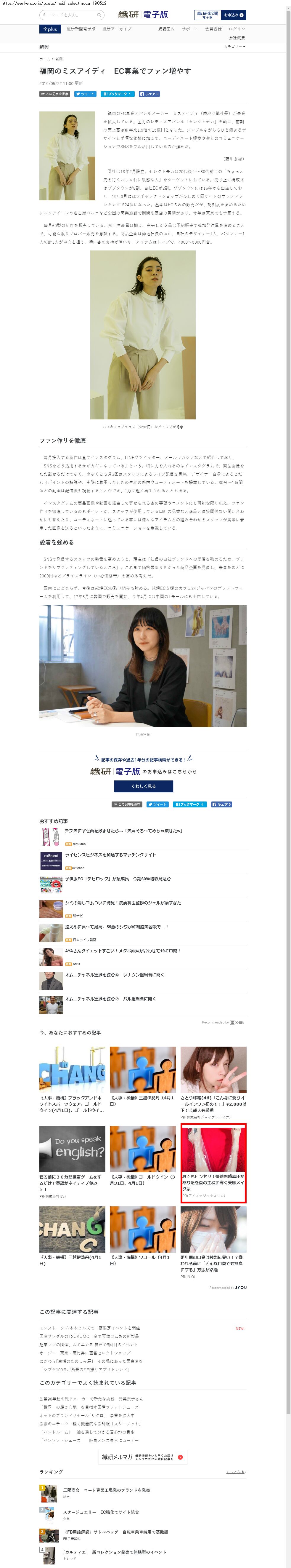This screenshot has height=1568, width=291.
Task: Go to 会員登録
Action: (213, 29)
